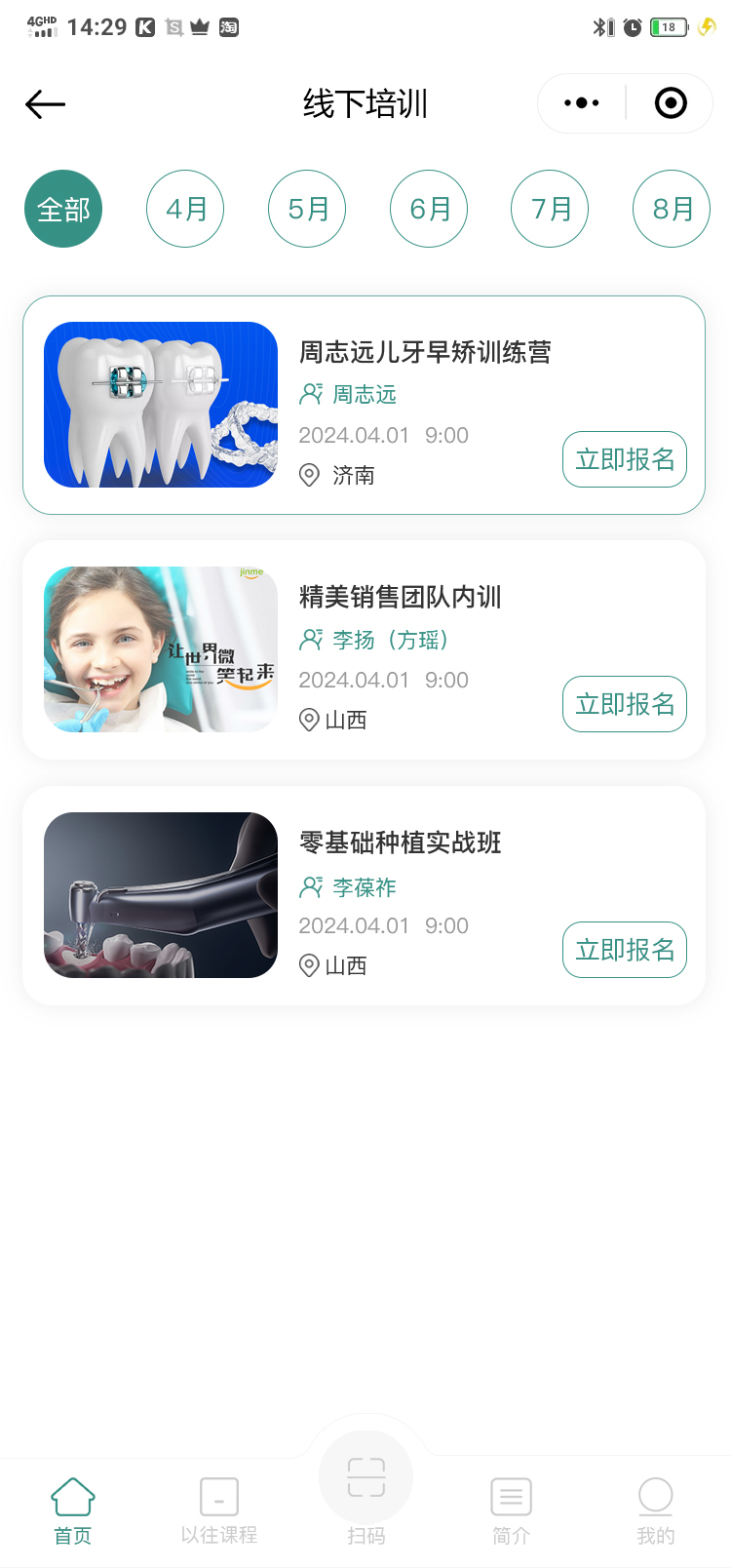
Task: Select the 全部 filter chip
Action: click(x=63, y=209)
